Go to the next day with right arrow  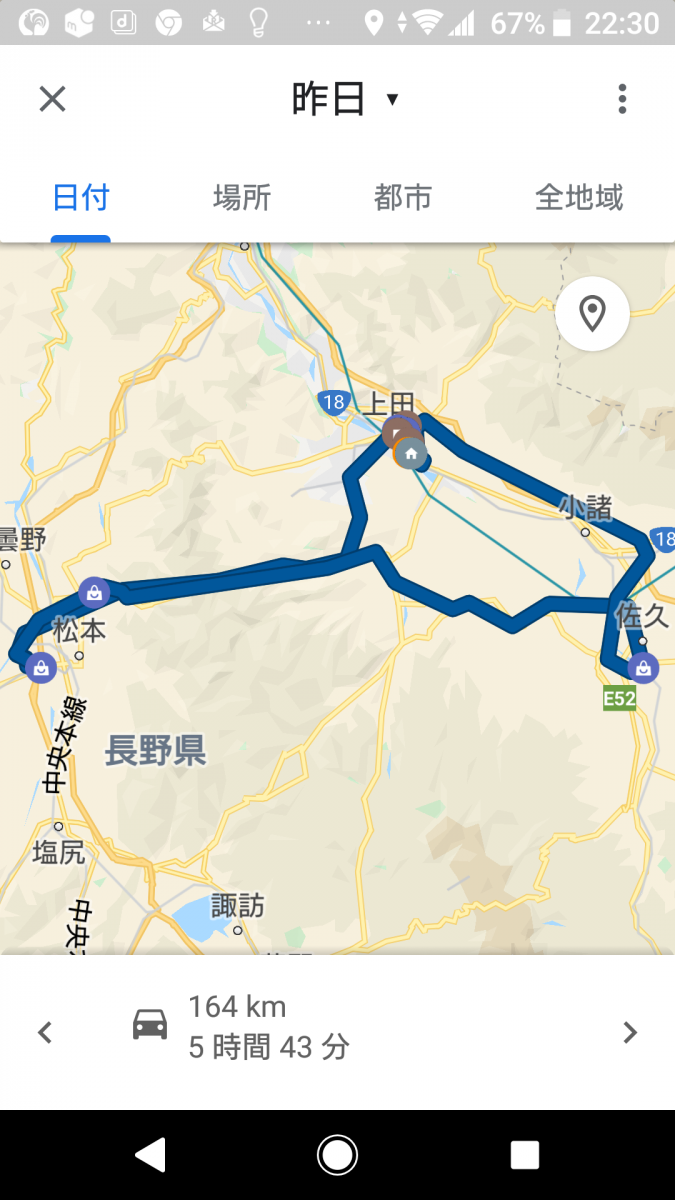click(630, 1032)
